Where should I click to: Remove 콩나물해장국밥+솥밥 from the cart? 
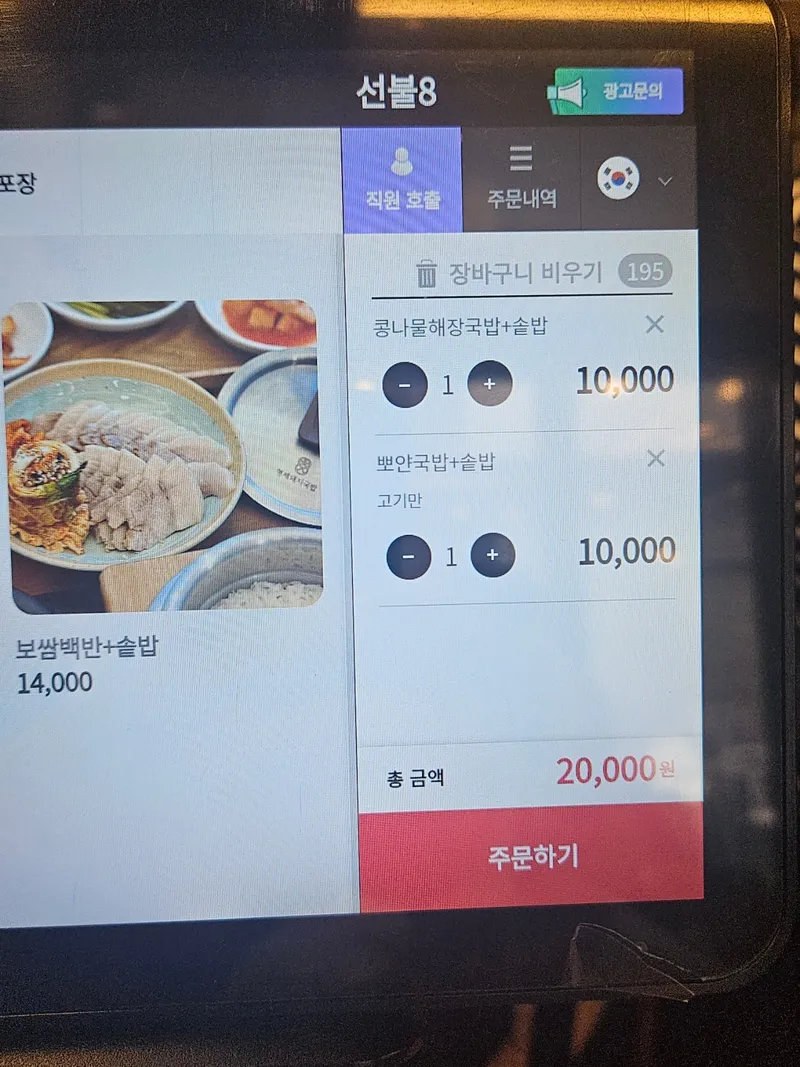coord(654,324)
